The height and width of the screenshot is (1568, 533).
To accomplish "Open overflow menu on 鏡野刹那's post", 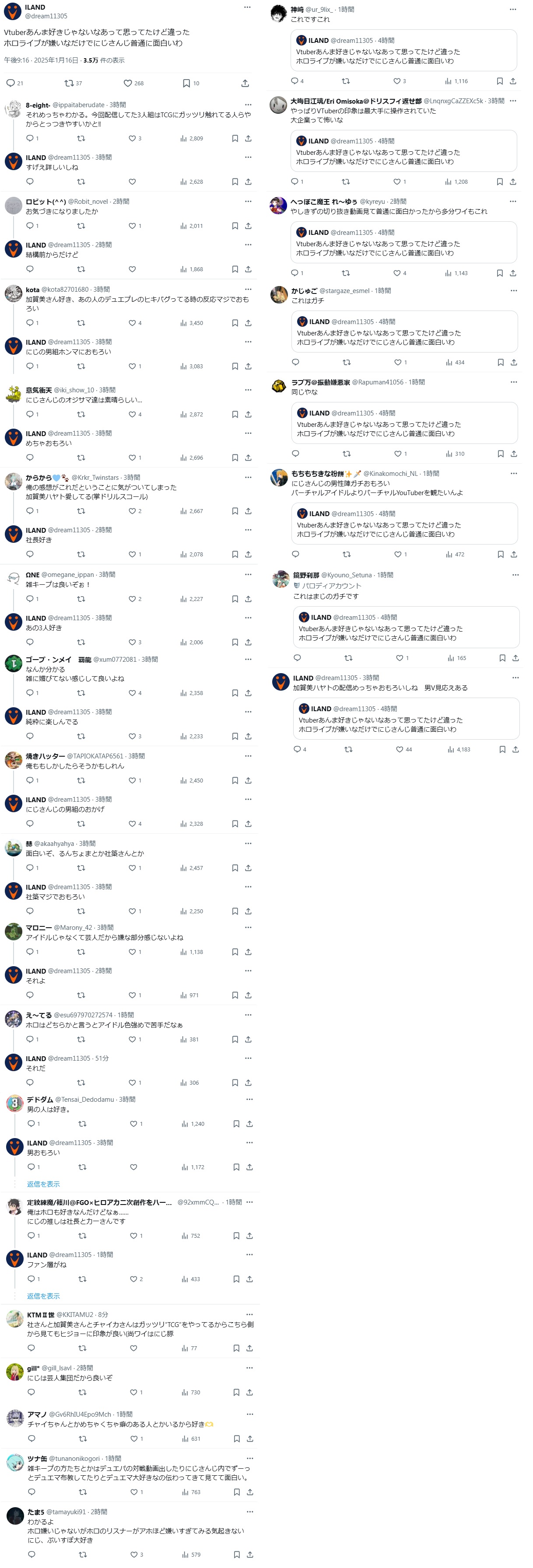I will (x=515, y=575).
